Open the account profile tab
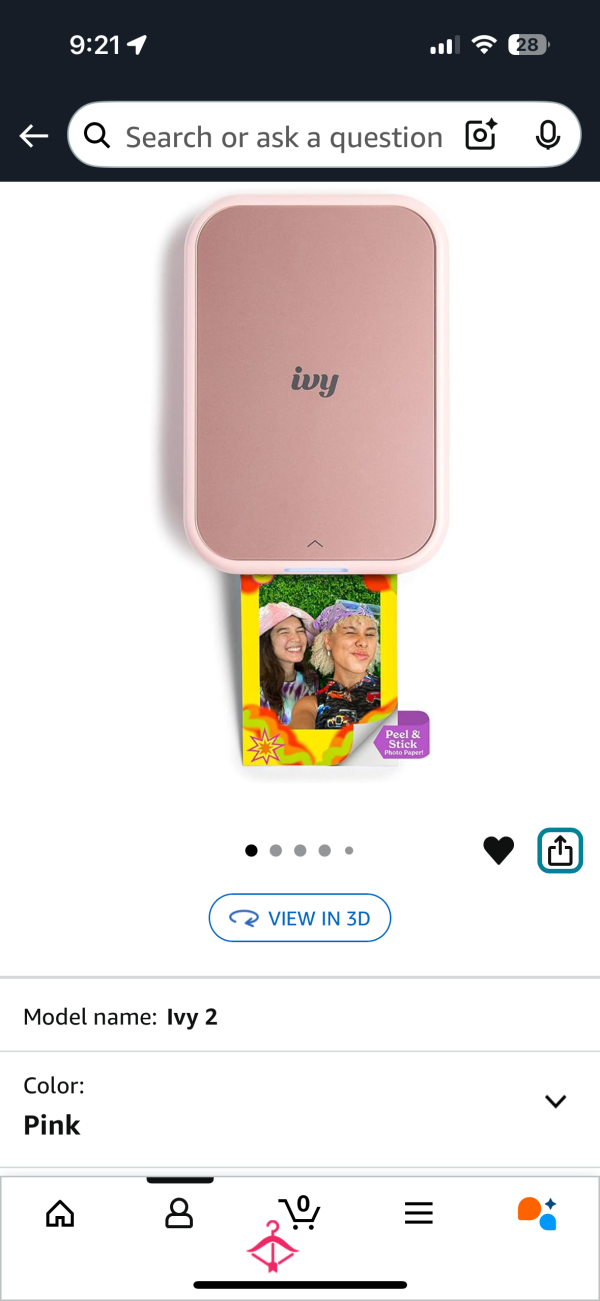Screen dimensions: 600x1301 pos(179,1213)
